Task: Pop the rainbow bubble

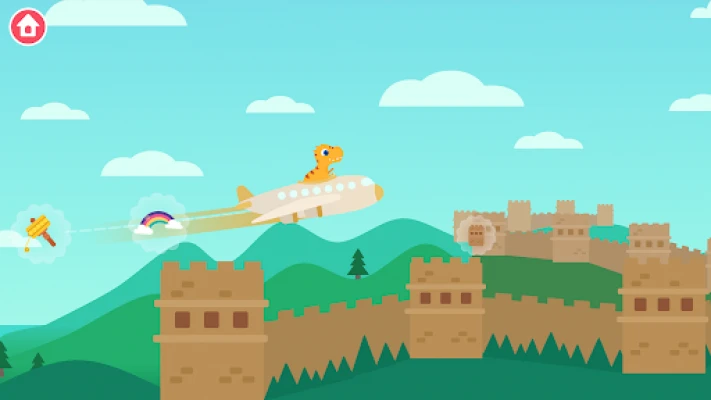Action: point(158,221)
